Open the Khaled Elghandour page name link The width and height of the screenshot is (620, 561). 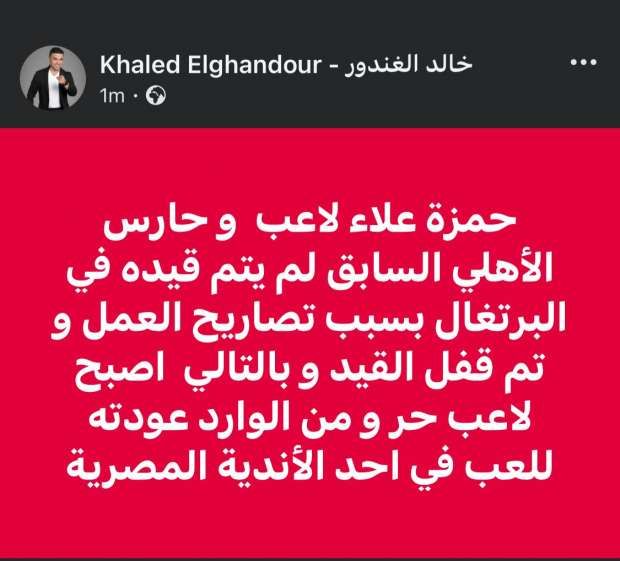click(285, 65)
